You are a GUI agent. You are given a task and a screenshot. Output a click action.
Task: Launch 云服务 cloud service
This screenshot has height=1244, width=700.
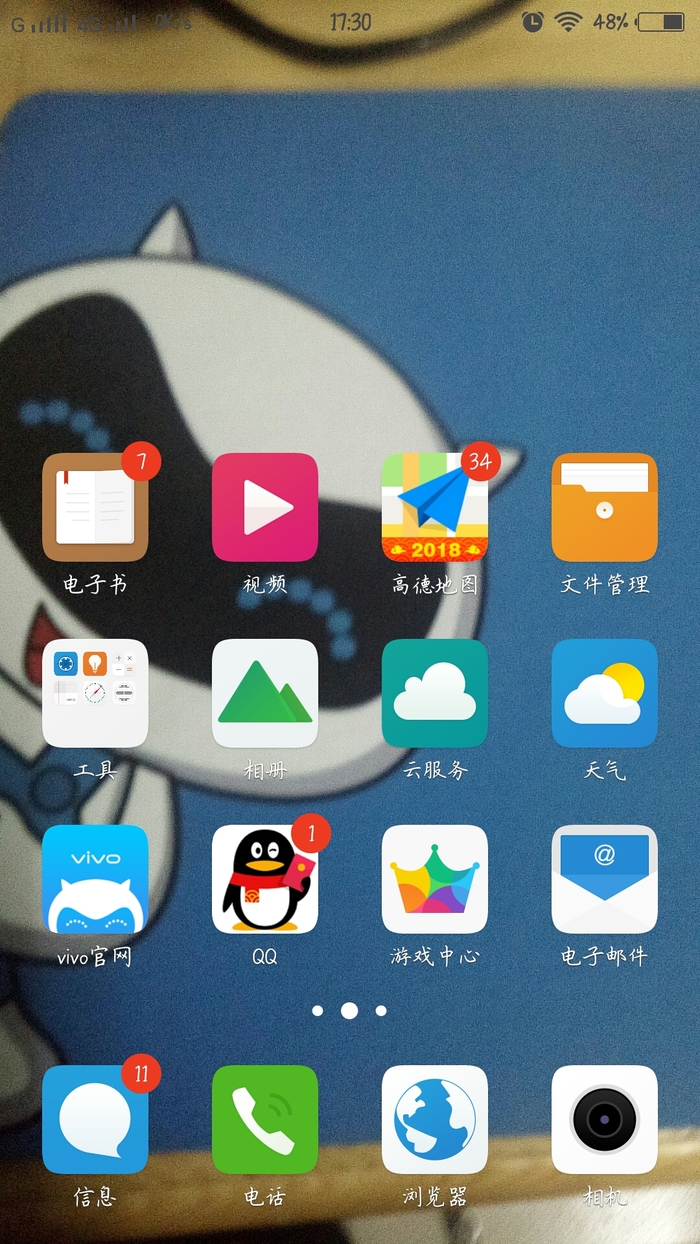point(435,693)
